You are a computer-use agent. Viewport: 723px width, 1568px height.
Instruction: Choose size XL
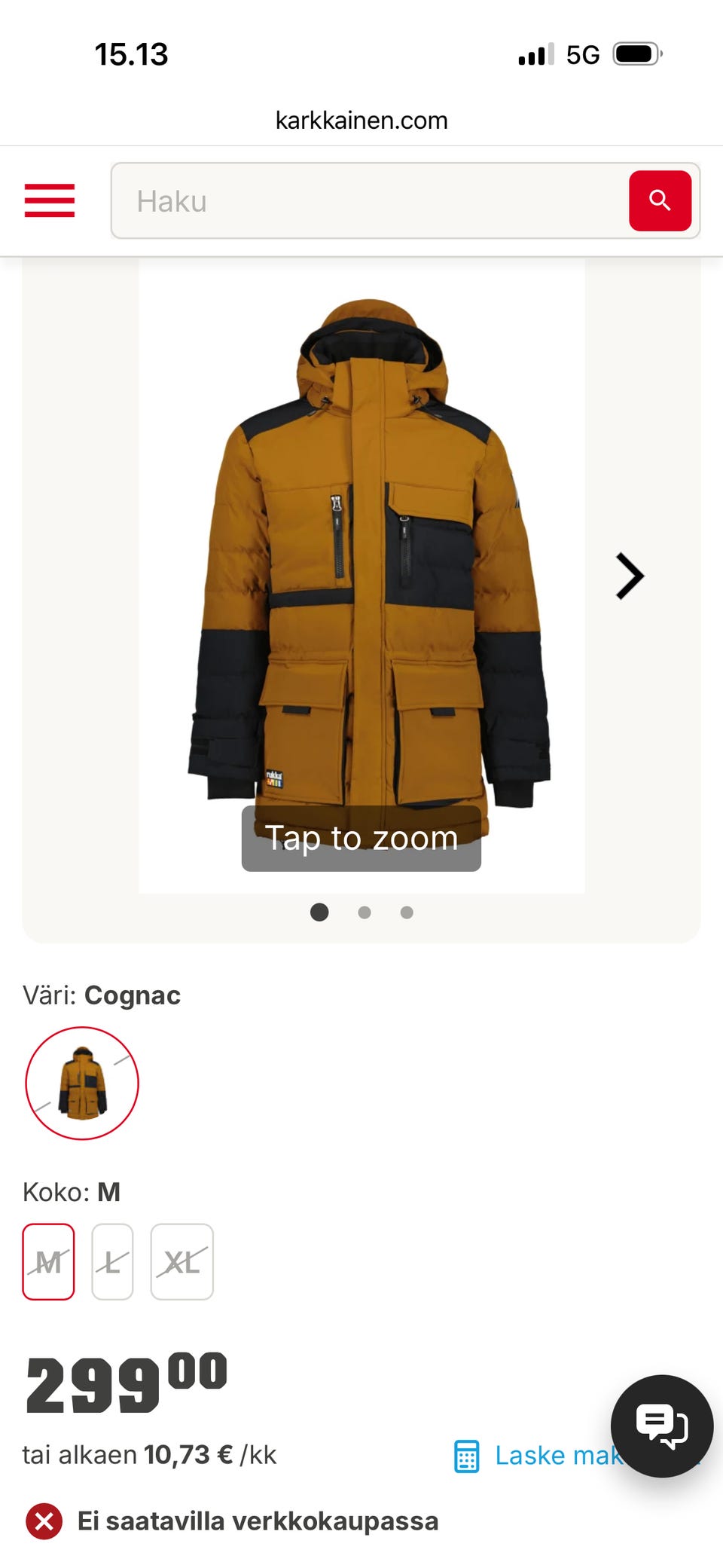[x=182, y=1262]
